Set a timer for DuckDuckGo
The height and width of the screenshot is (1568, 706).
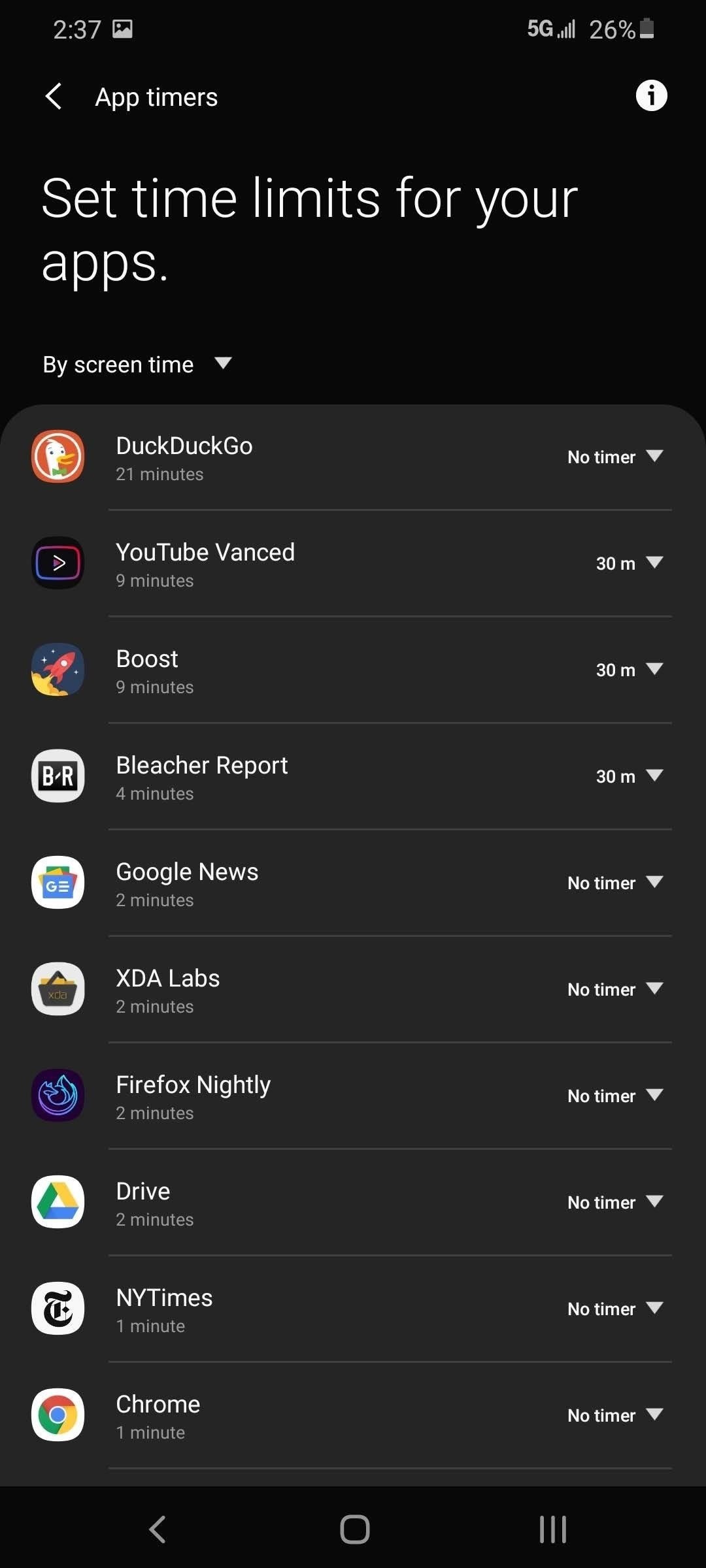click(614, 457)
